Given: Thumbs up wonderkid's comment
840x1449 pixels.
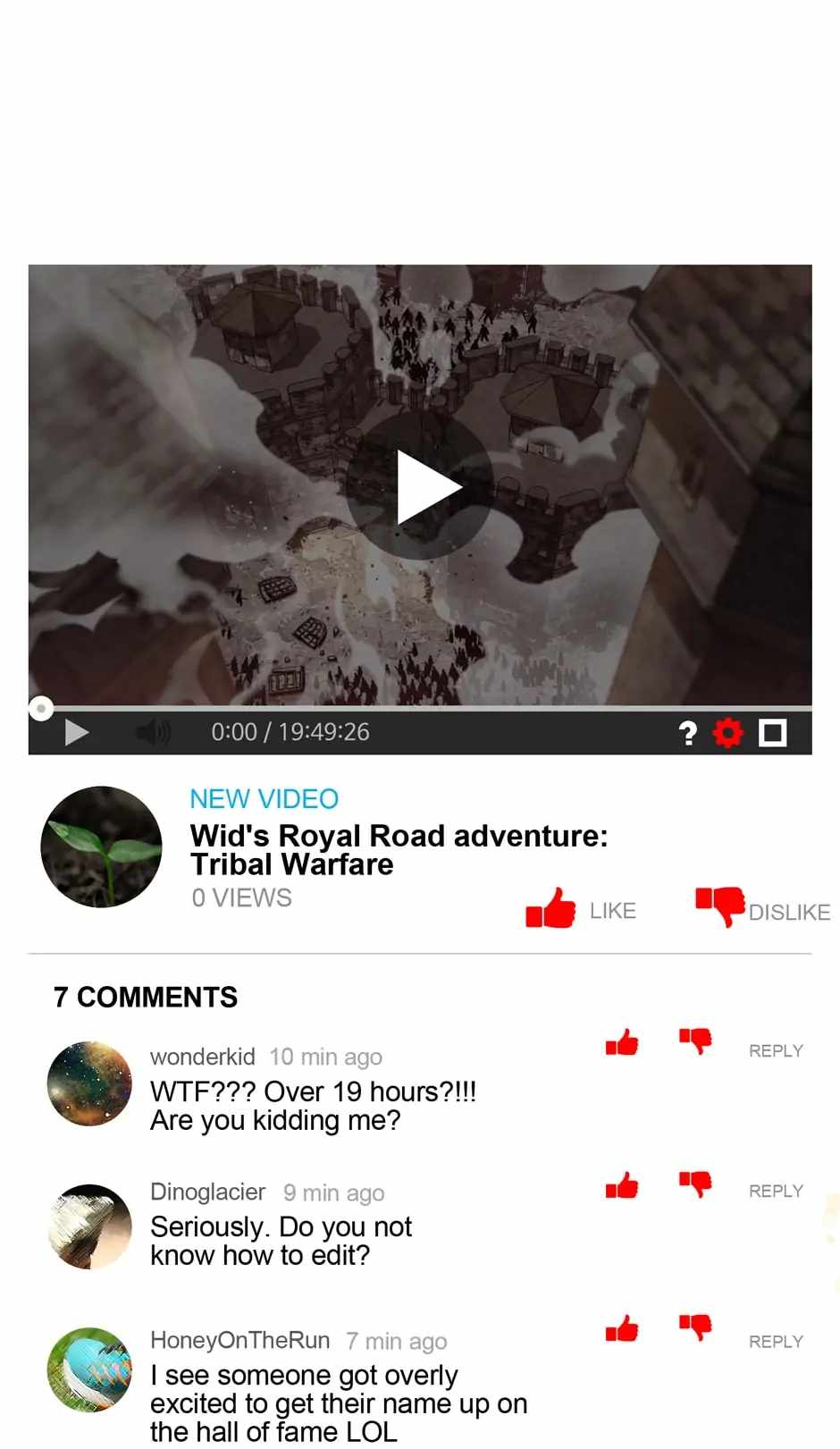Looking at the screenshot, I should [x=622, y=1042].
